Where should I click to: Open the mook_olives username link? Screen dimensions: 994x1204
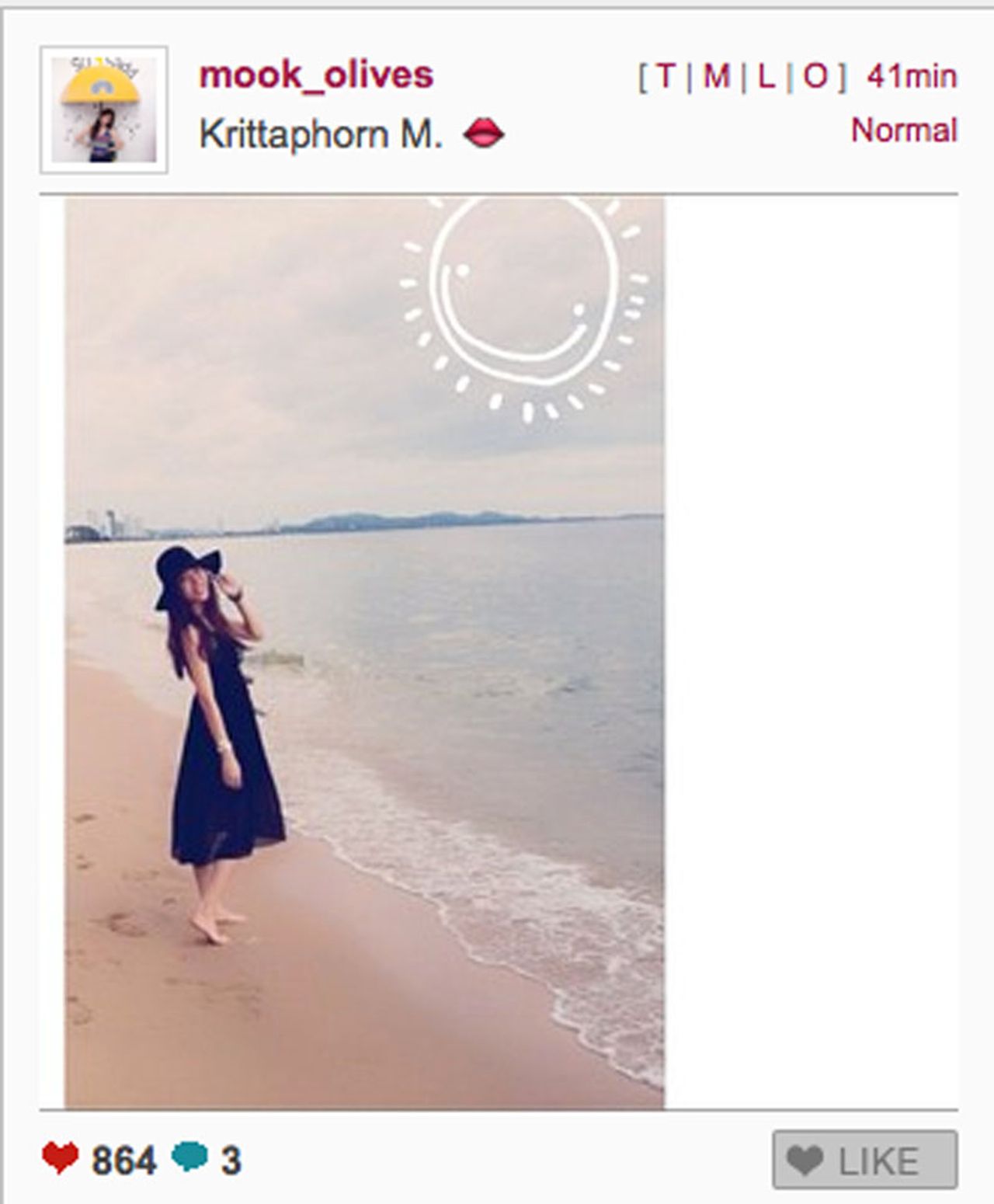coord(316,75)
